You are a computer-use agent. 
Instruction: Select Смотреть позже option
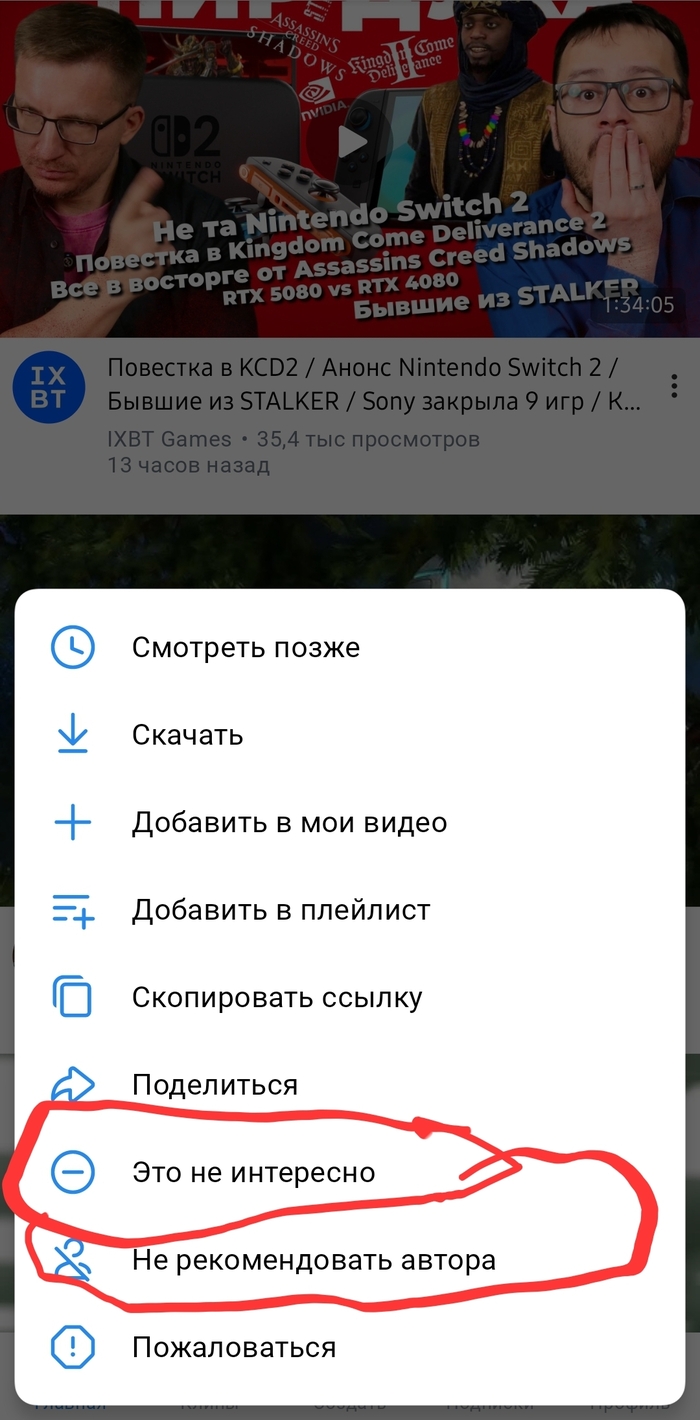tap(245, 648)
